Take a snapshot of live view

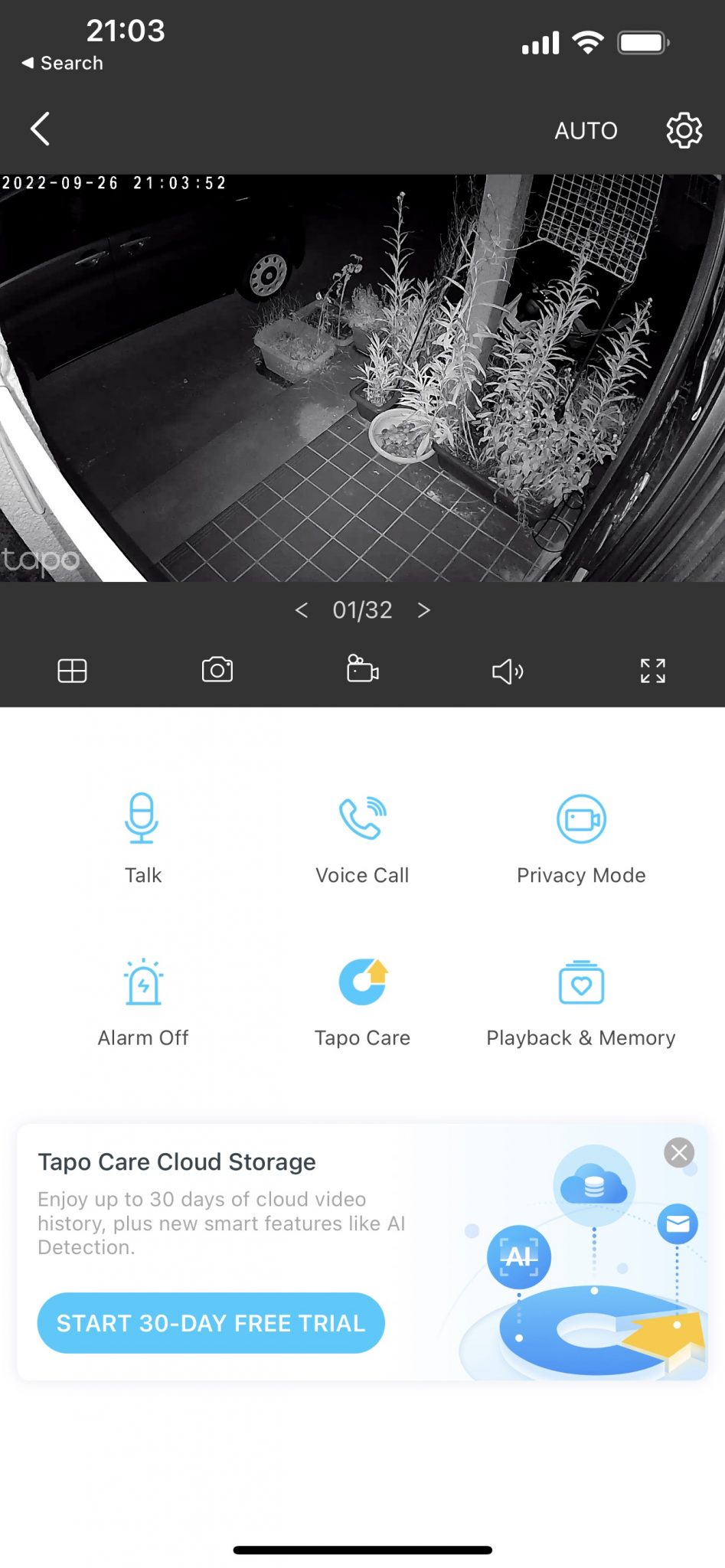pos(217,670)
